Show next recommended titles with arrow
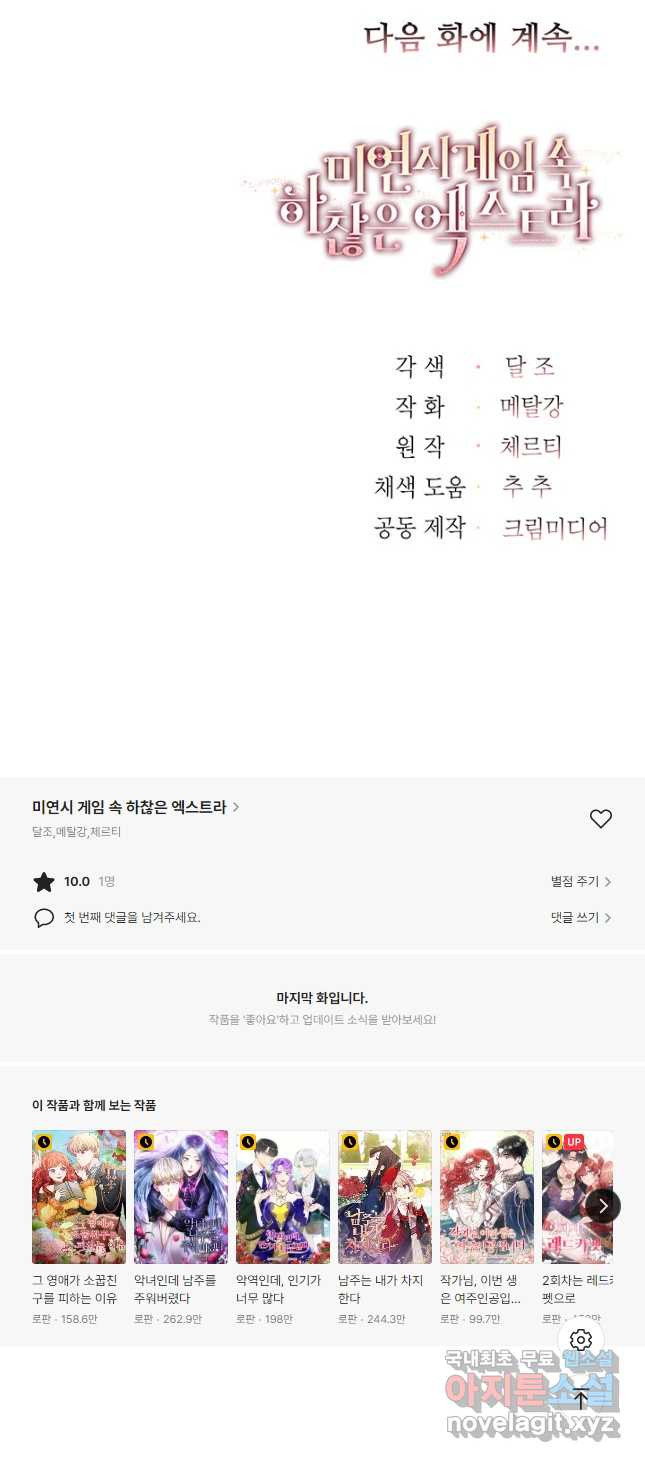The image size is (645, 1462). tap(602, 1205)
